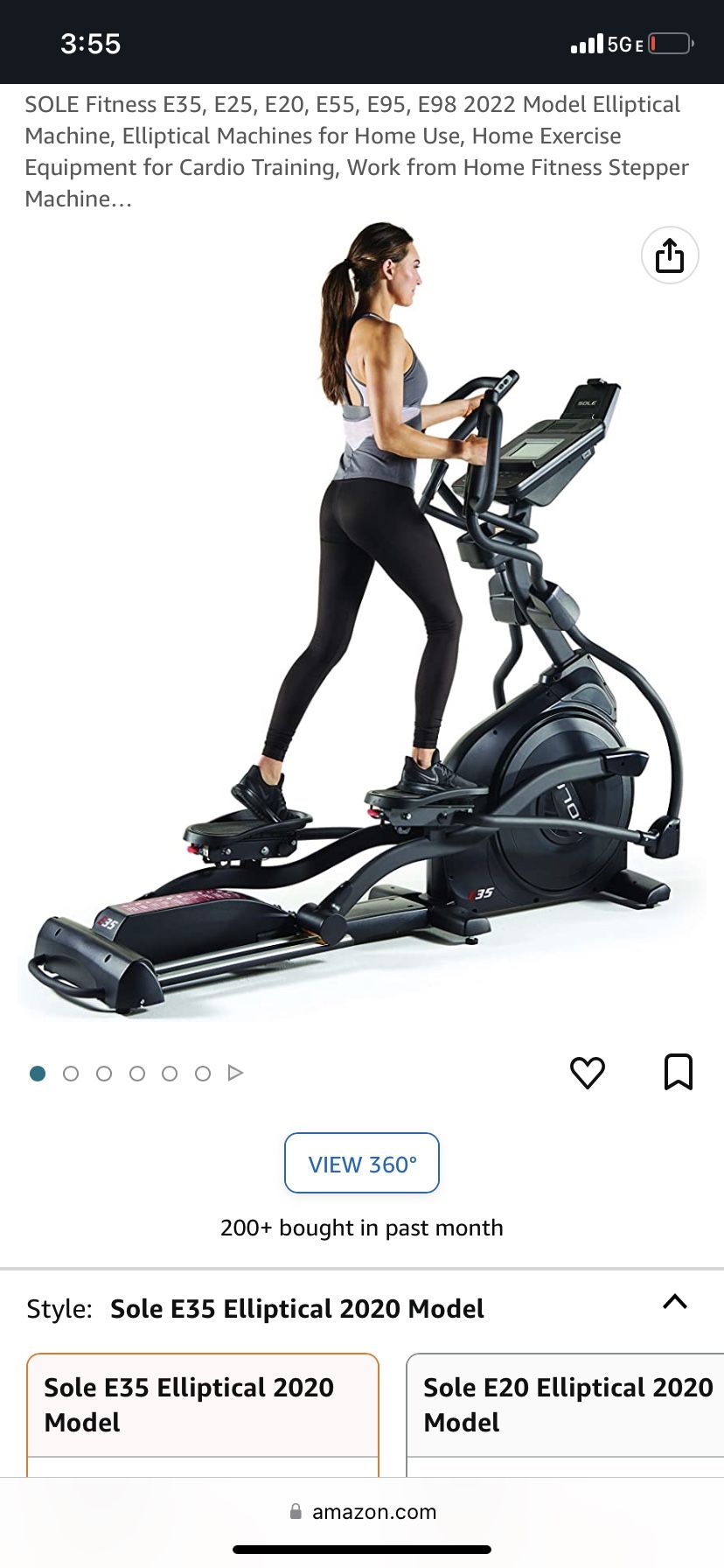Collapse the Style options chevron
The height and width of the screenshot is (1568, 724).
674,1301
